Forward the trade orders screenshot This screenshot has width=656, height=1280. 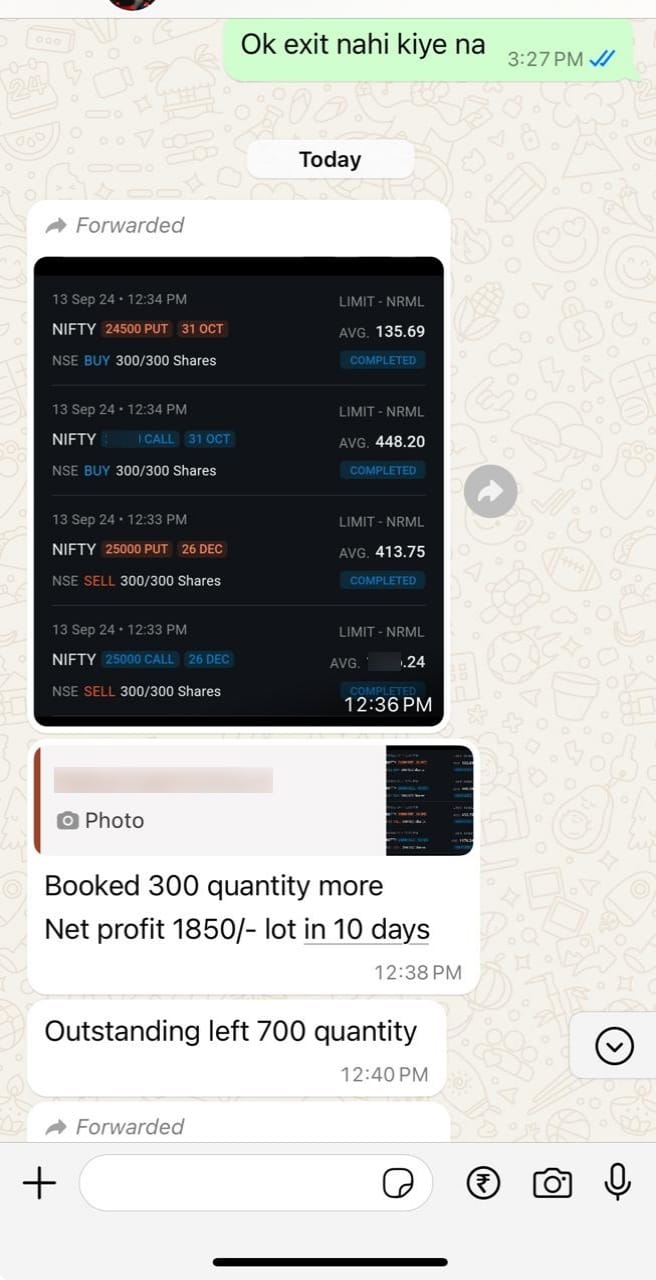[491, 491]
